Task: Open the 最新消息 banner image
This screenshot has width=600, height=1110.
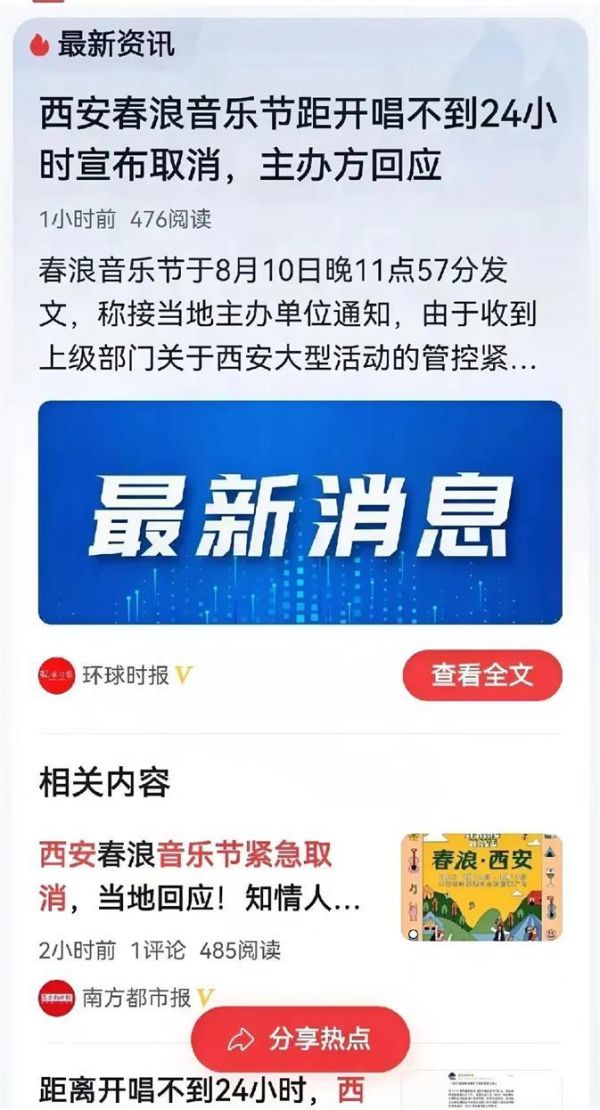Action: [300, 513]
